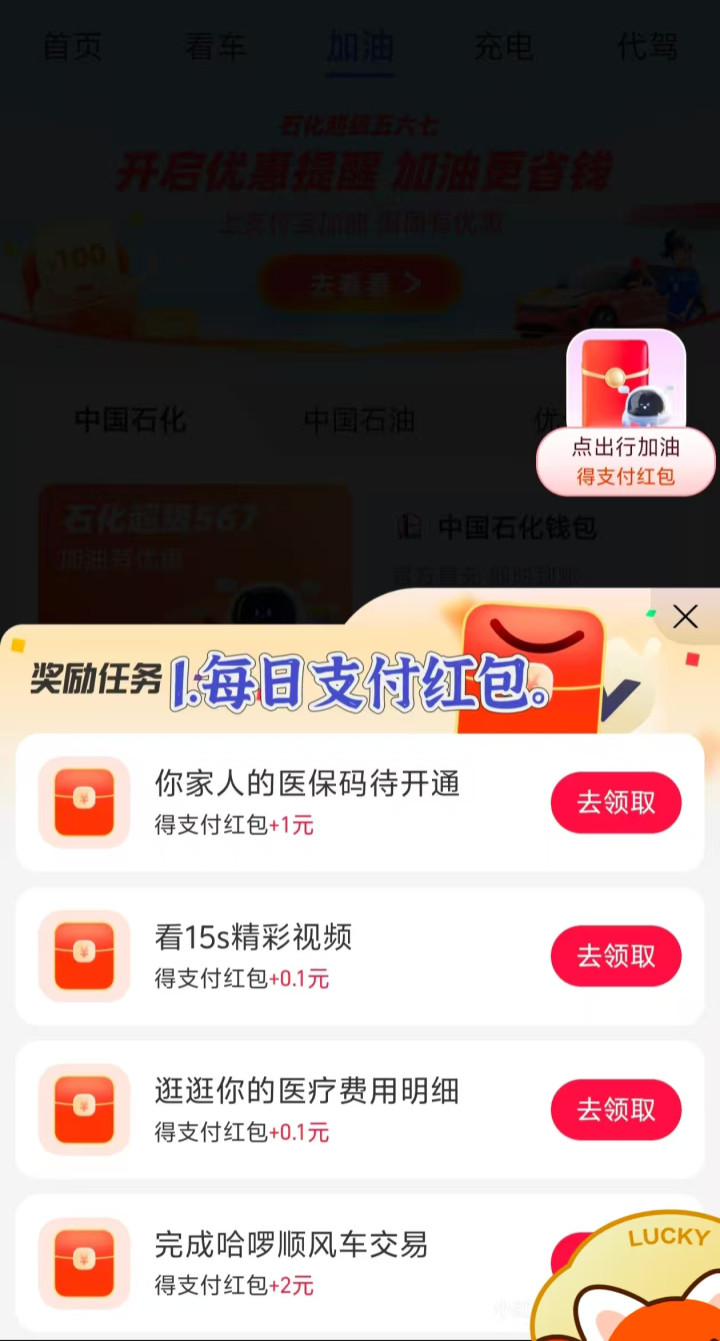The height and width of the screenshot is (1341, 720).
Task: Open the 点出行加油 red packet widget
Action: 626,412
